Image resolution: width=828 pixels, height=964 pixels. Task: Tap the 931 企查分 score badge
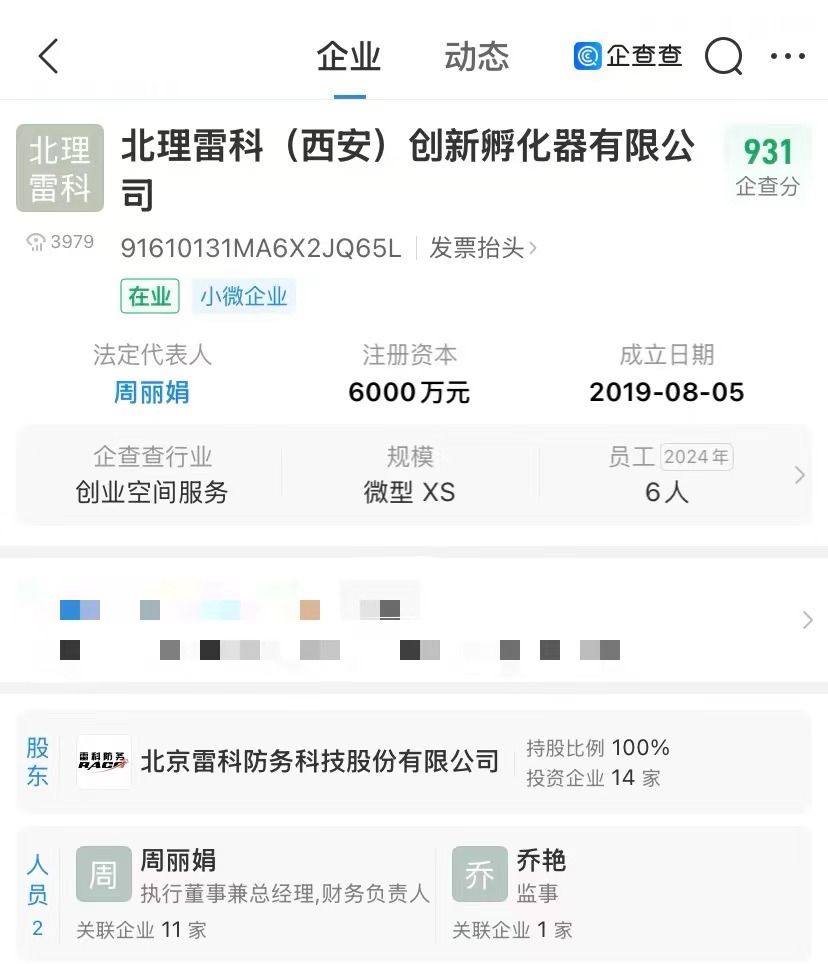pos(767,165)
